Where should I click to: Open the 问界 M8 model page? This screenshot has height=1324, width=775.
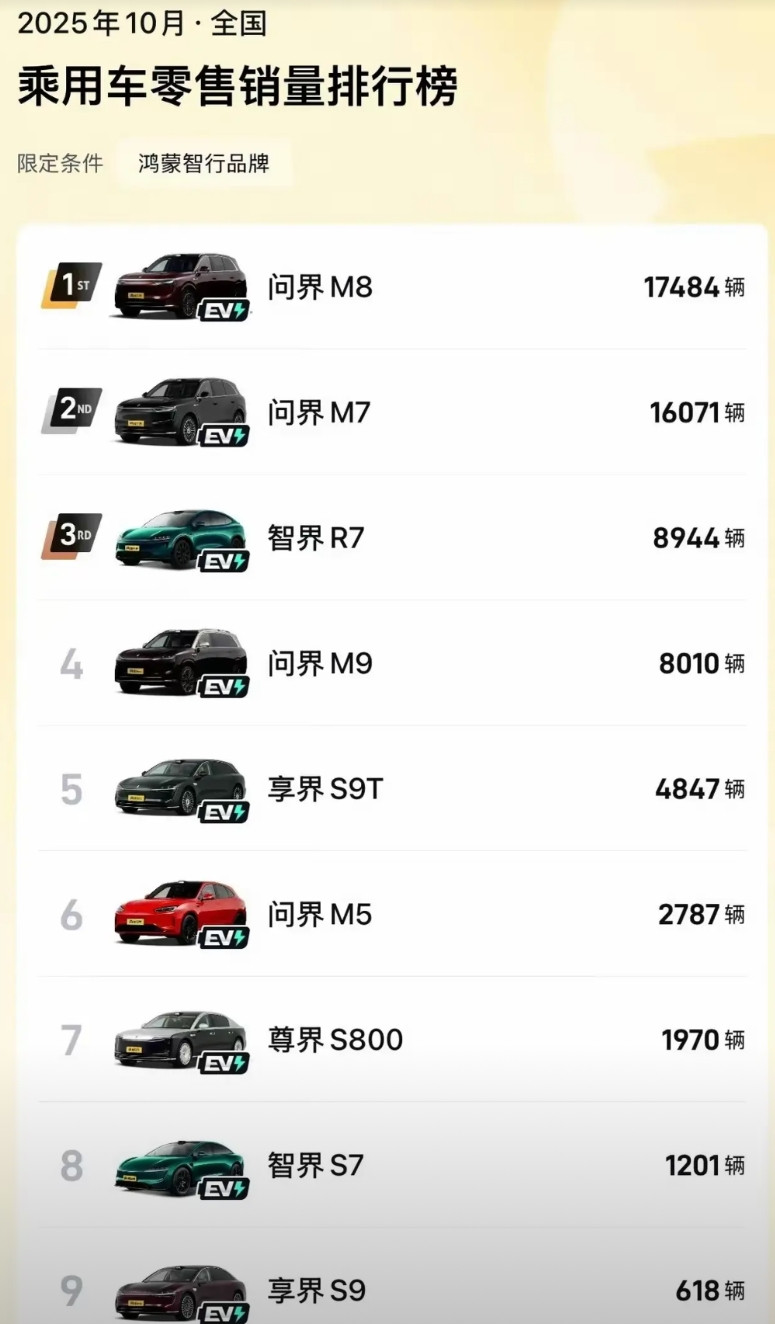tap(320, 289)
